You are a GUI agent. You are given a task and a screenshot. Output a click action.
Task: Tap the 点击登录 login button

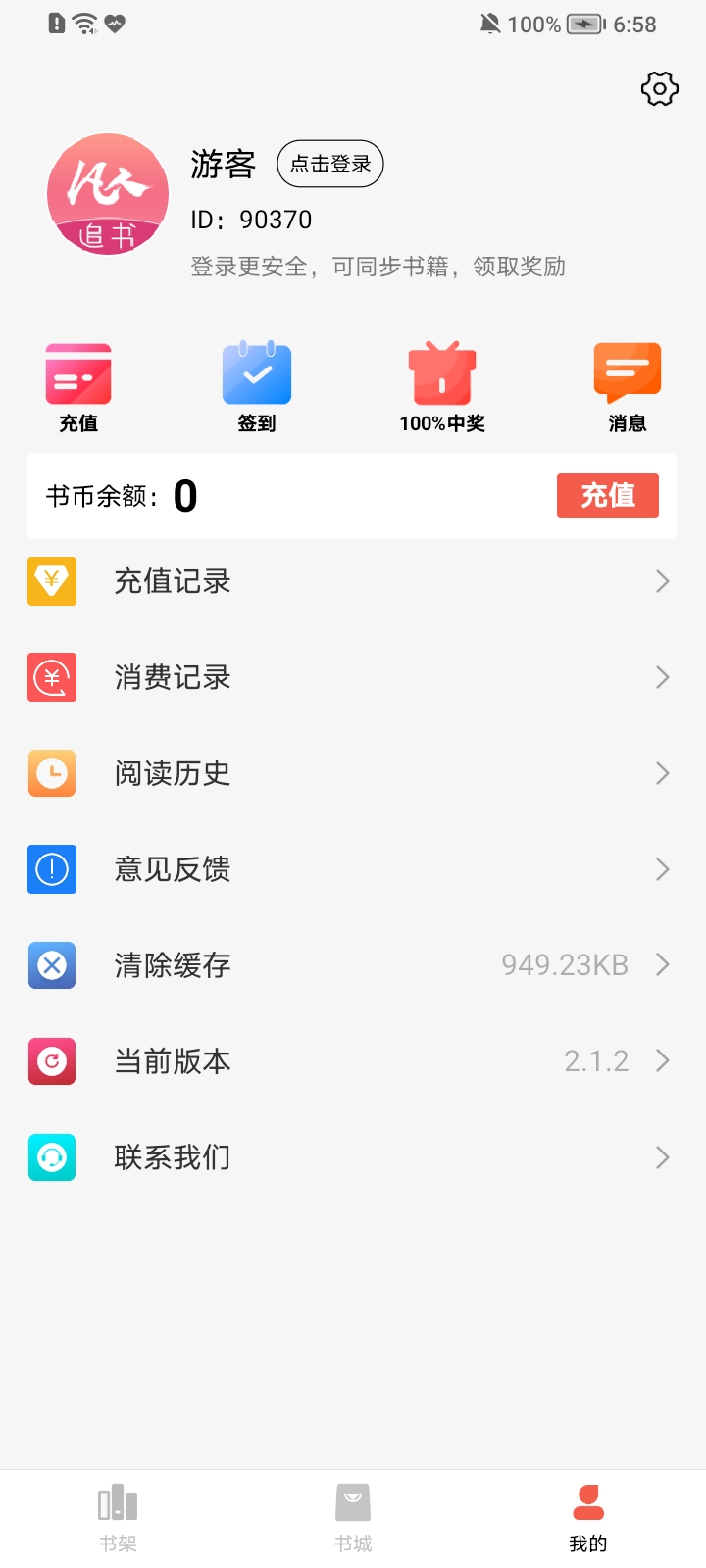point(330,164)
